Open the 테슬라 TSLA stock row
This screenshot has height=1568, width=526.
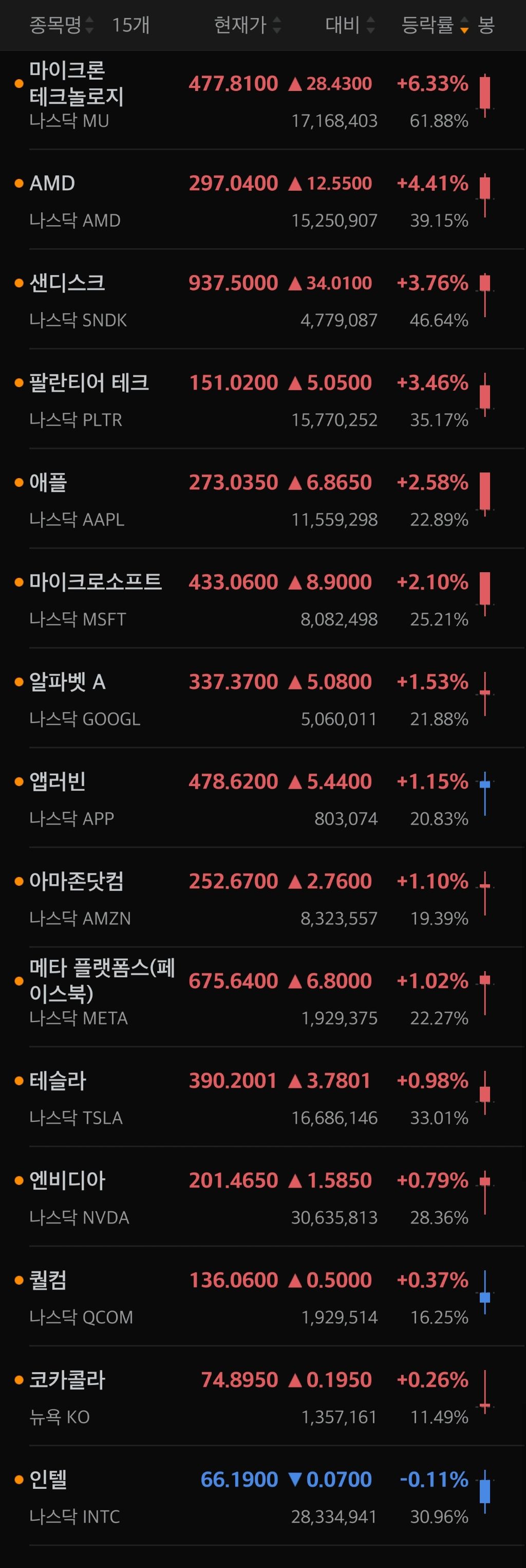point(262,1098)
